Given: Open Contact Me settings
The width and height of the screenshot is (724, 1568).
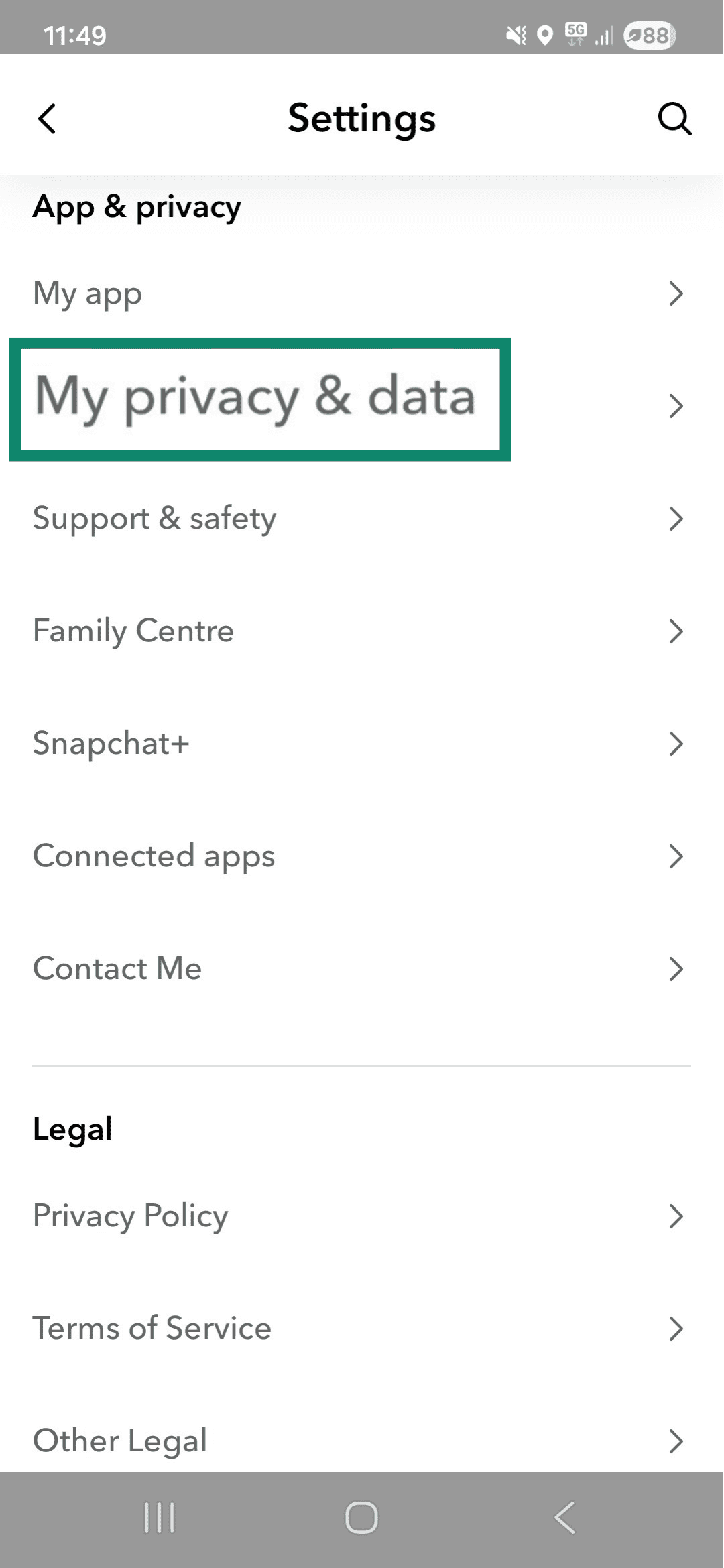Looking at the screenshot, I should click(x=362, y=968).
